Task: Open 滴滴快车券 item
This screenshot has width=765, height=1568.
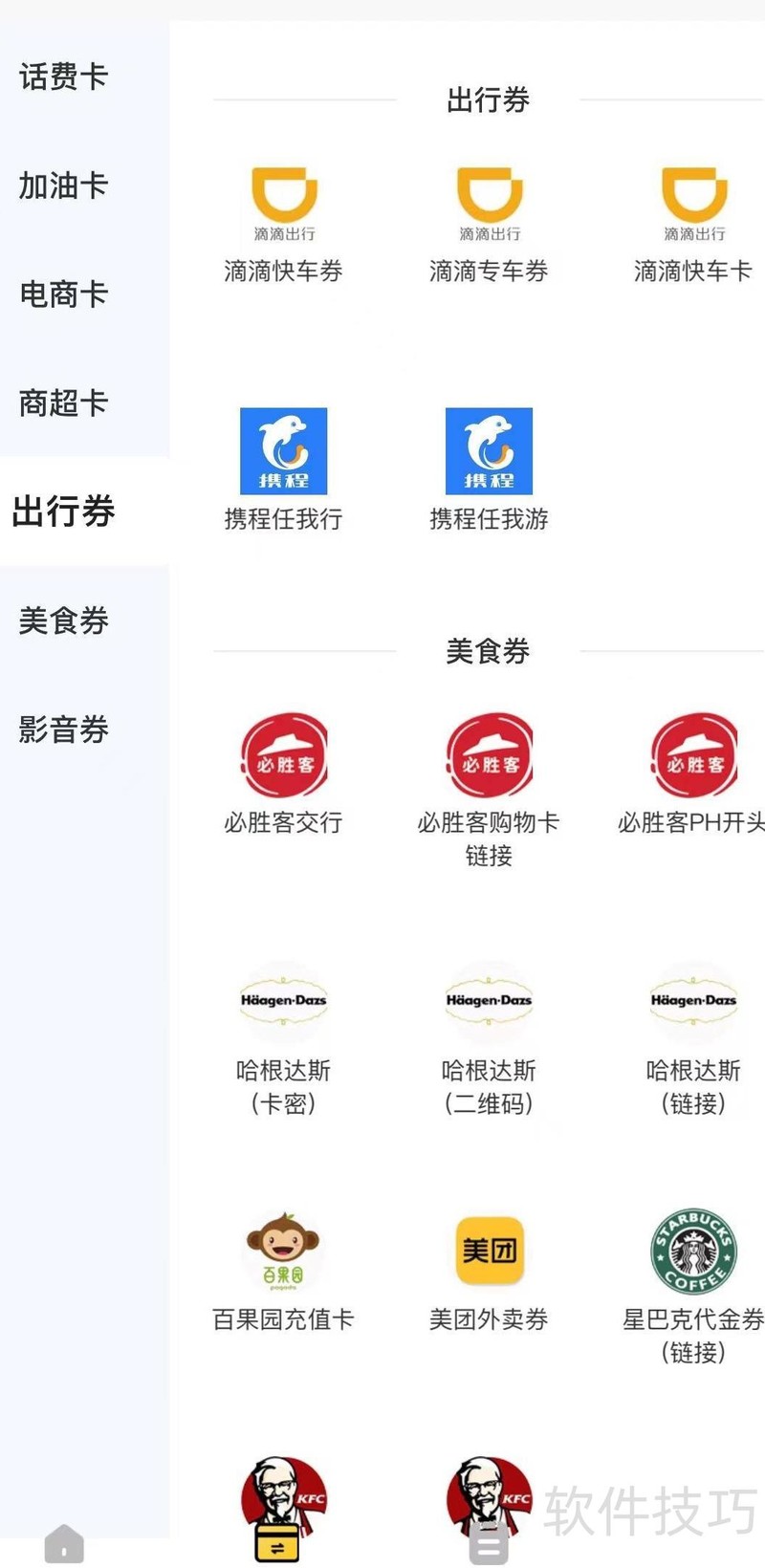Action: point(283,225)
